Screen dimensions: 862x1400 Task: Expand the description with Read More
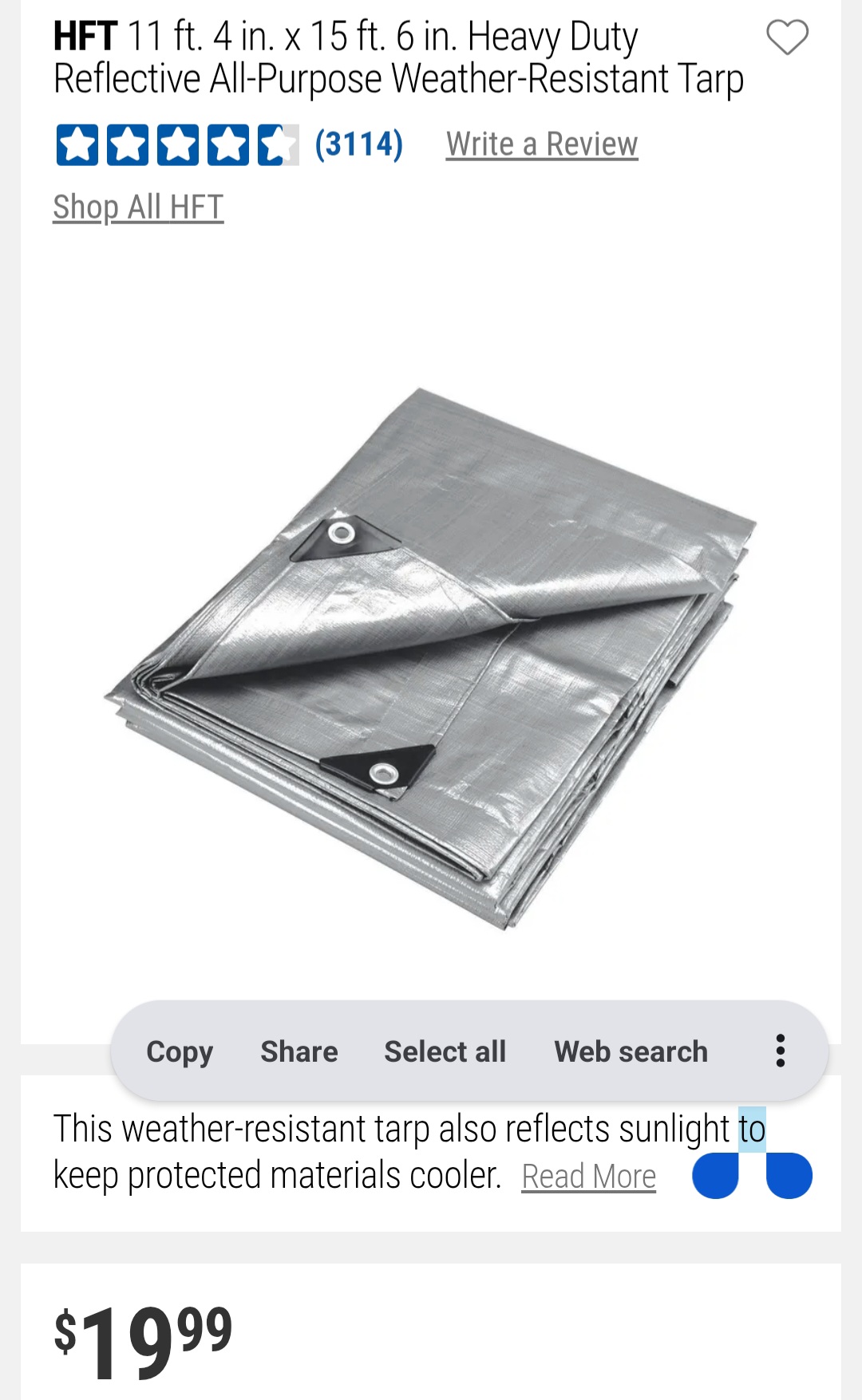click(x=589, y=1177)
